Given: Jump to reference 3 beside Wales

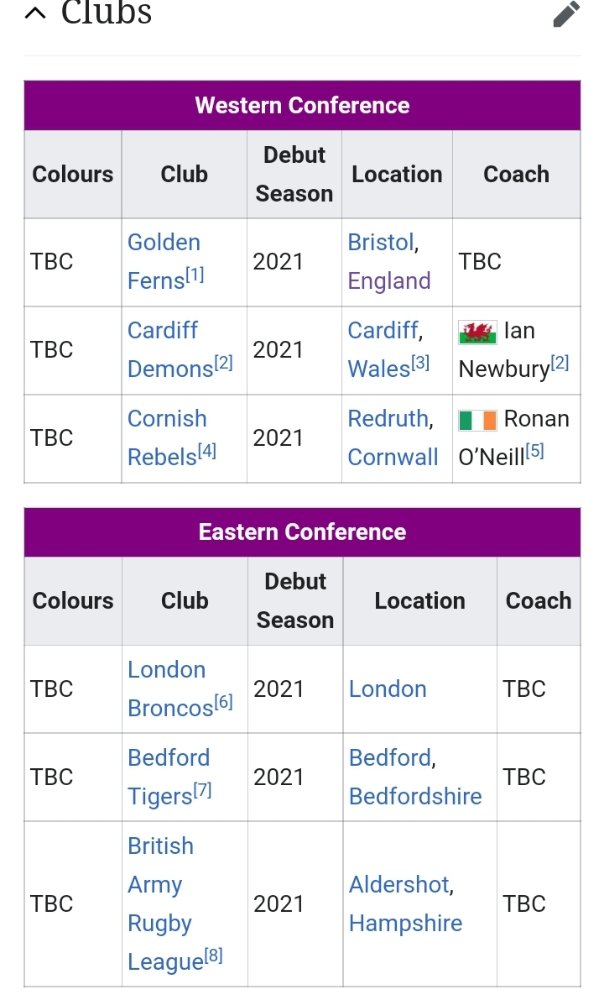Looking at the screenshot, I should point(420,363).
